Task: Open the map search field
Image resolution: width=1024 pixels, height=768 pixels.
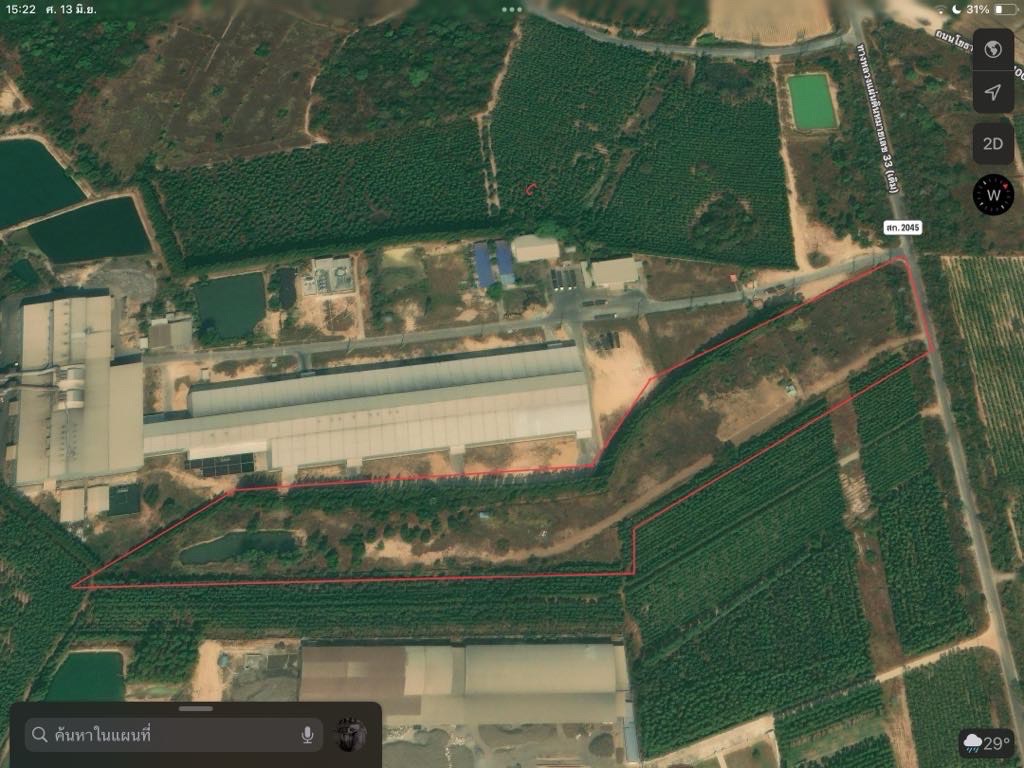Action: click(165, 735)
